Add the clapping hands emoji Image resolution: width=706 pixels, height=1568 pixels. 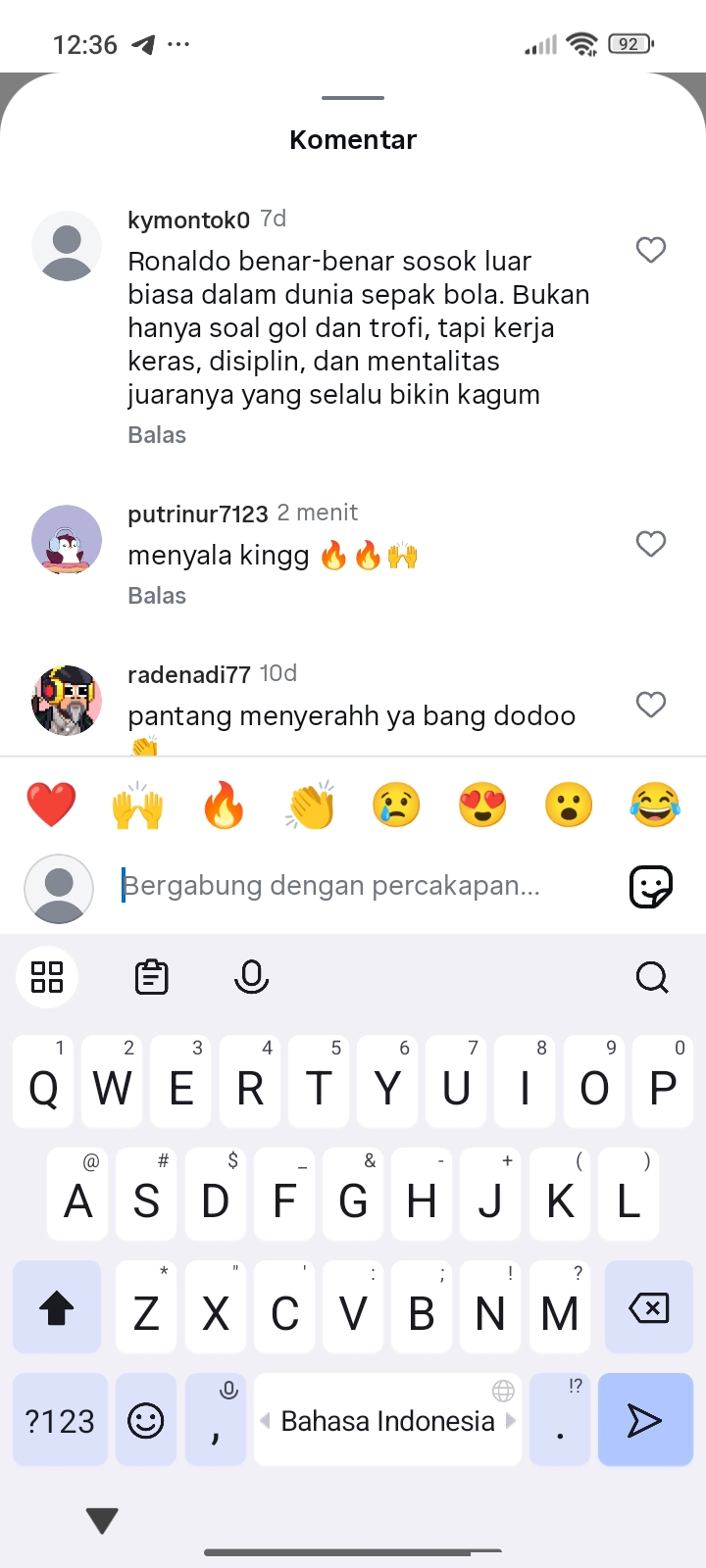tap(310, 806)
